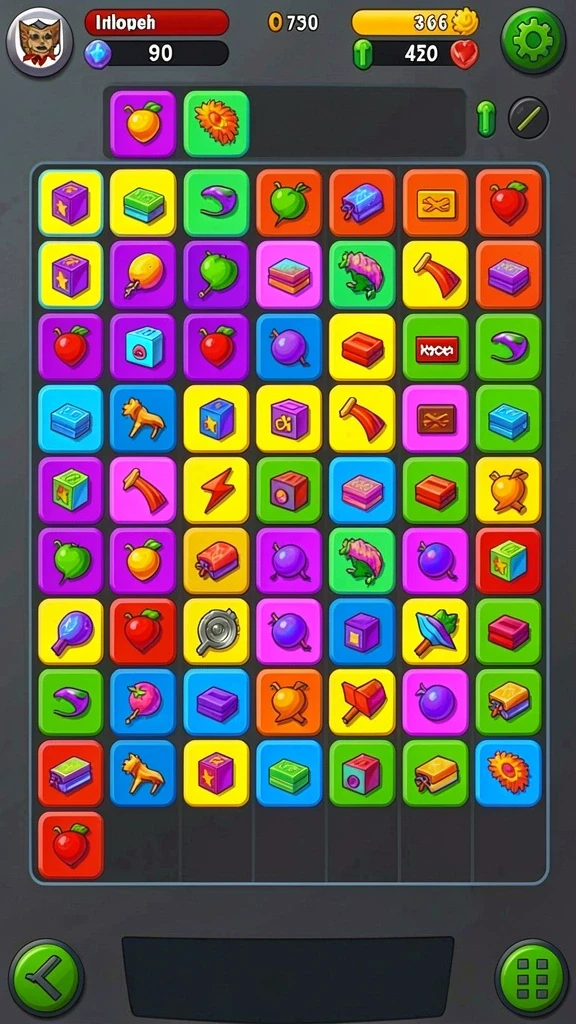The width and height of the screenshot is (576, 1024).
Task: Open the player avatar profile
Action: (x=40, y=41)
